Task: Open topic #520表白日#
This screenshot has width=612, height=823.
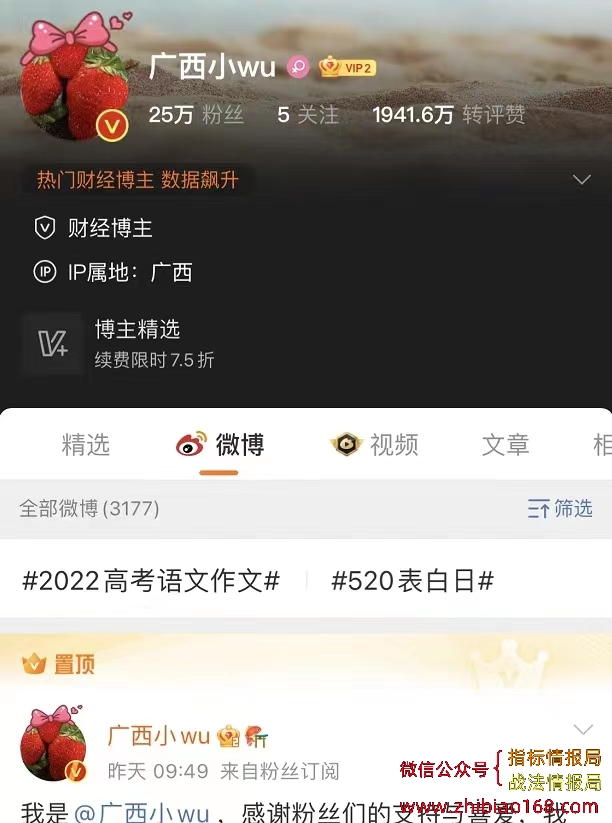Action: (x=412, y=581)
